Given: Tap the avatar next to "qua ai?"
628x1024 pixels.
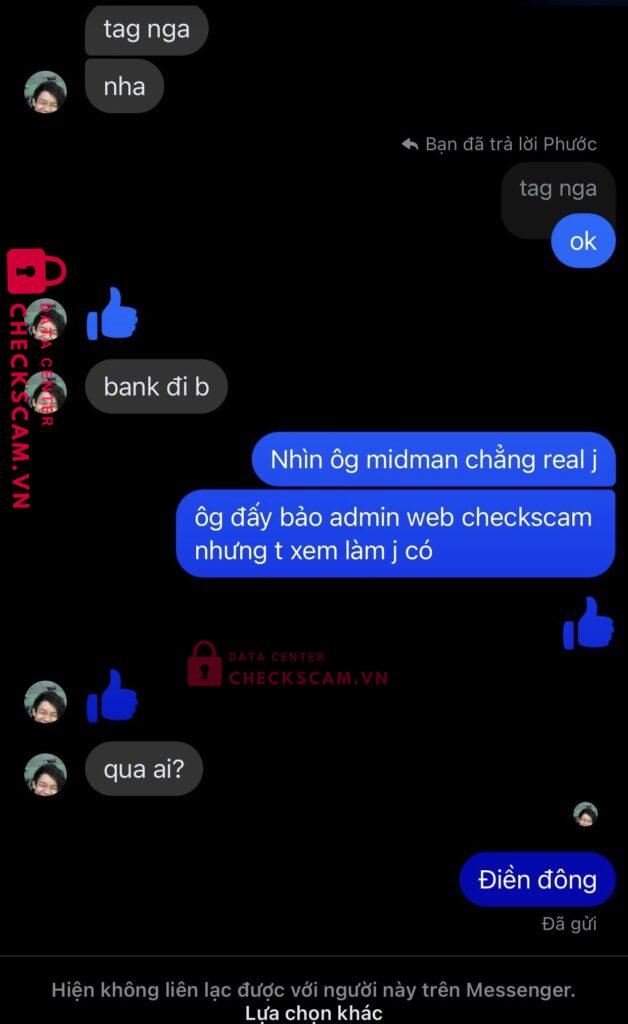Looking at the screenshot, I should click(x=45, y=775).
